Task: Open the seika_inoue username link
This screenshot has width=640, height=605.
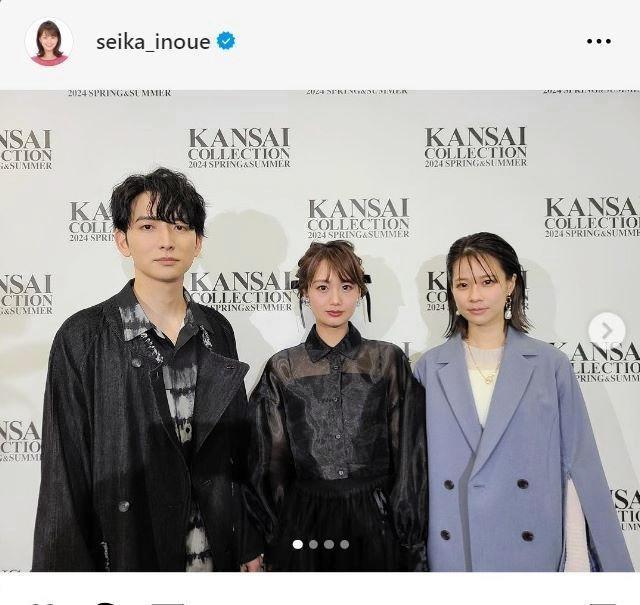Action: tap(153, 42)
